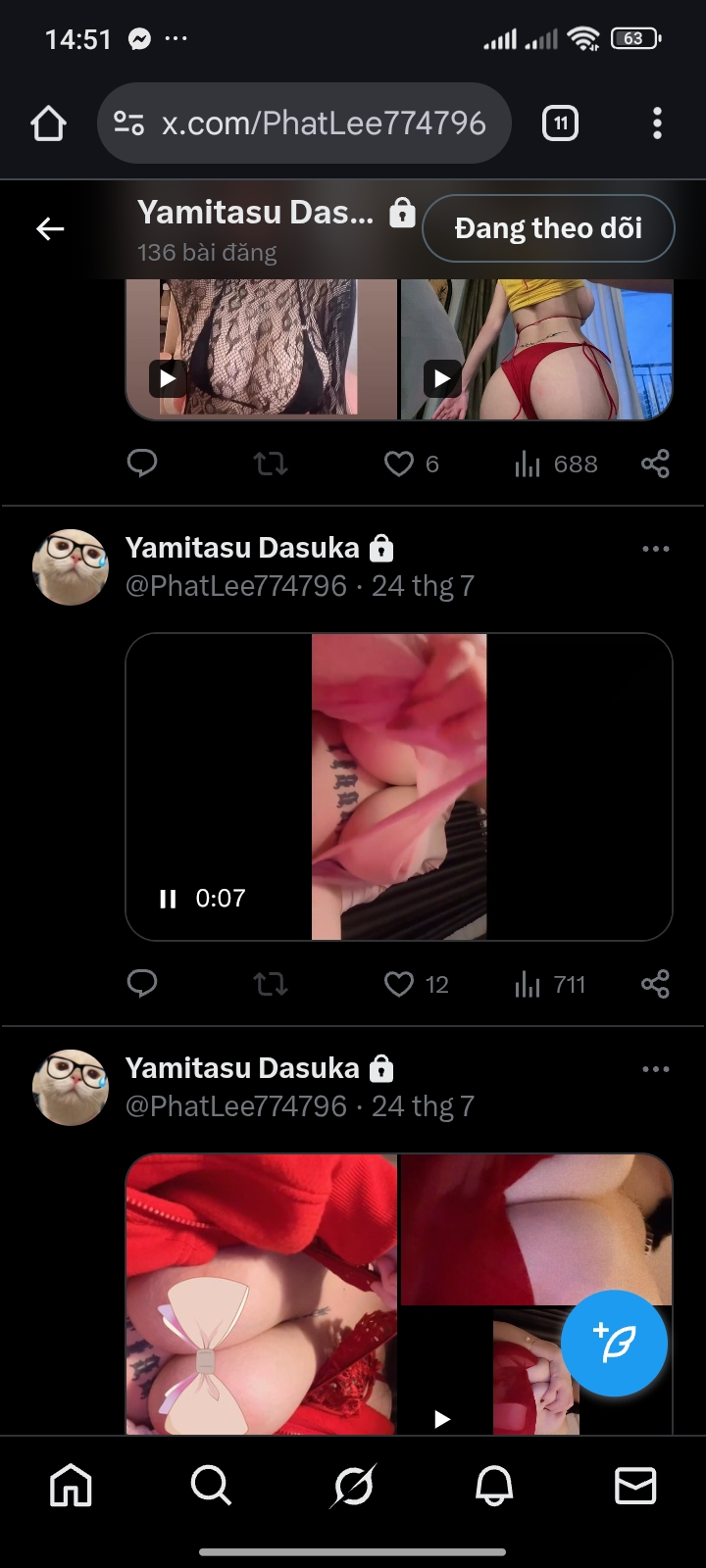Open the browser three-dot menu

tap(657, 123)
